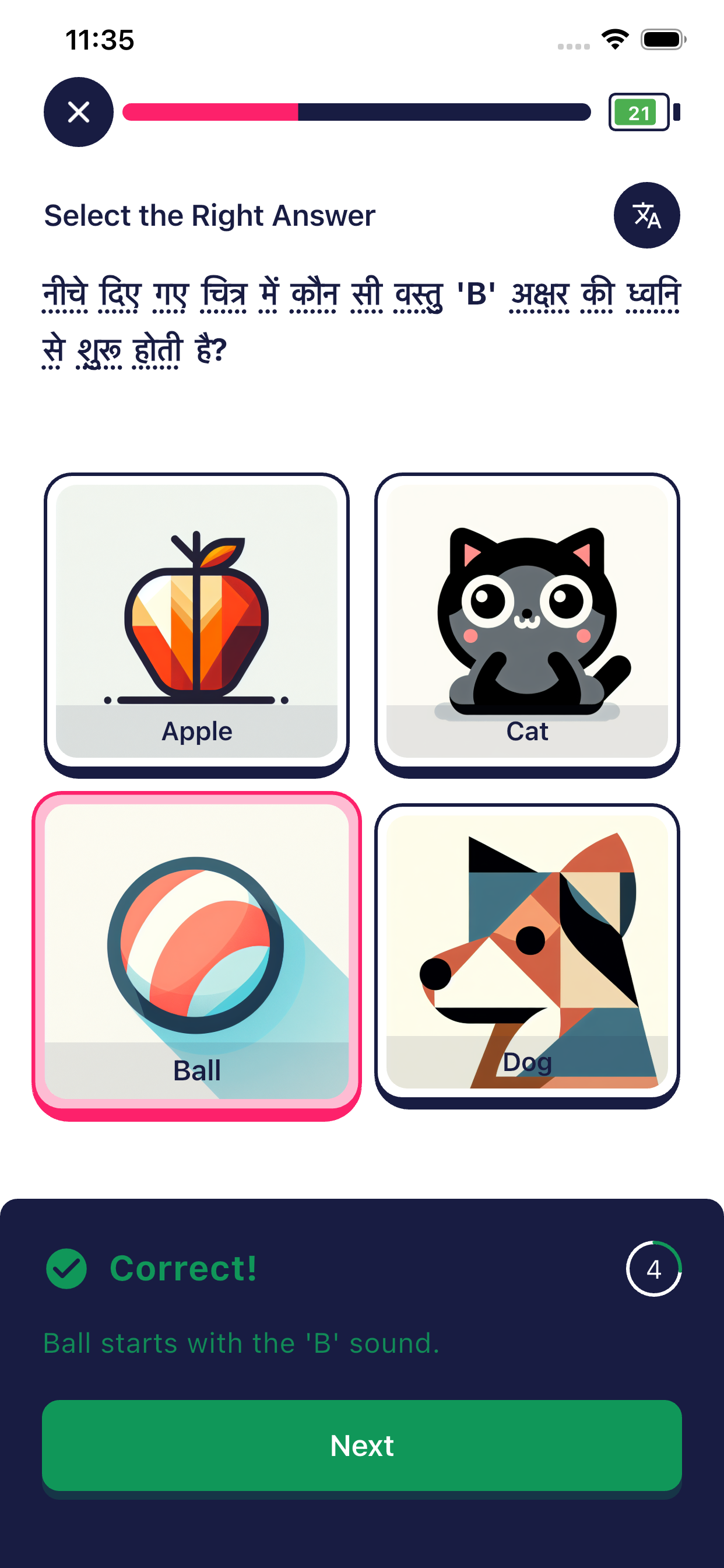Close the quiz with the X button

pos(79,112)
